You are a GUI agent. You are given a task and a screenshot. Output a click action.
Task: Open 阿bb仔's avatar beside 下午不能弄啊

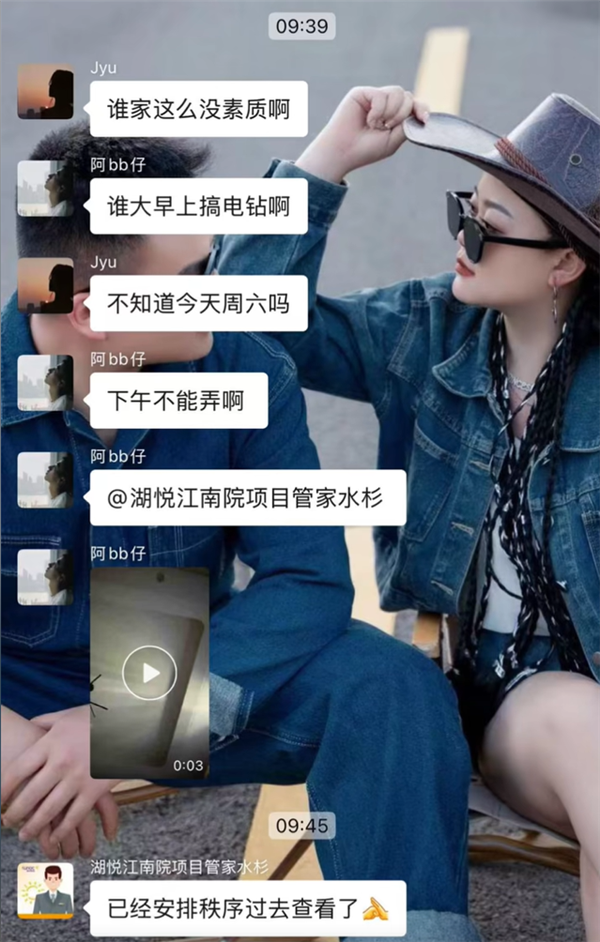pyautogui.click(x=45, y=383)
